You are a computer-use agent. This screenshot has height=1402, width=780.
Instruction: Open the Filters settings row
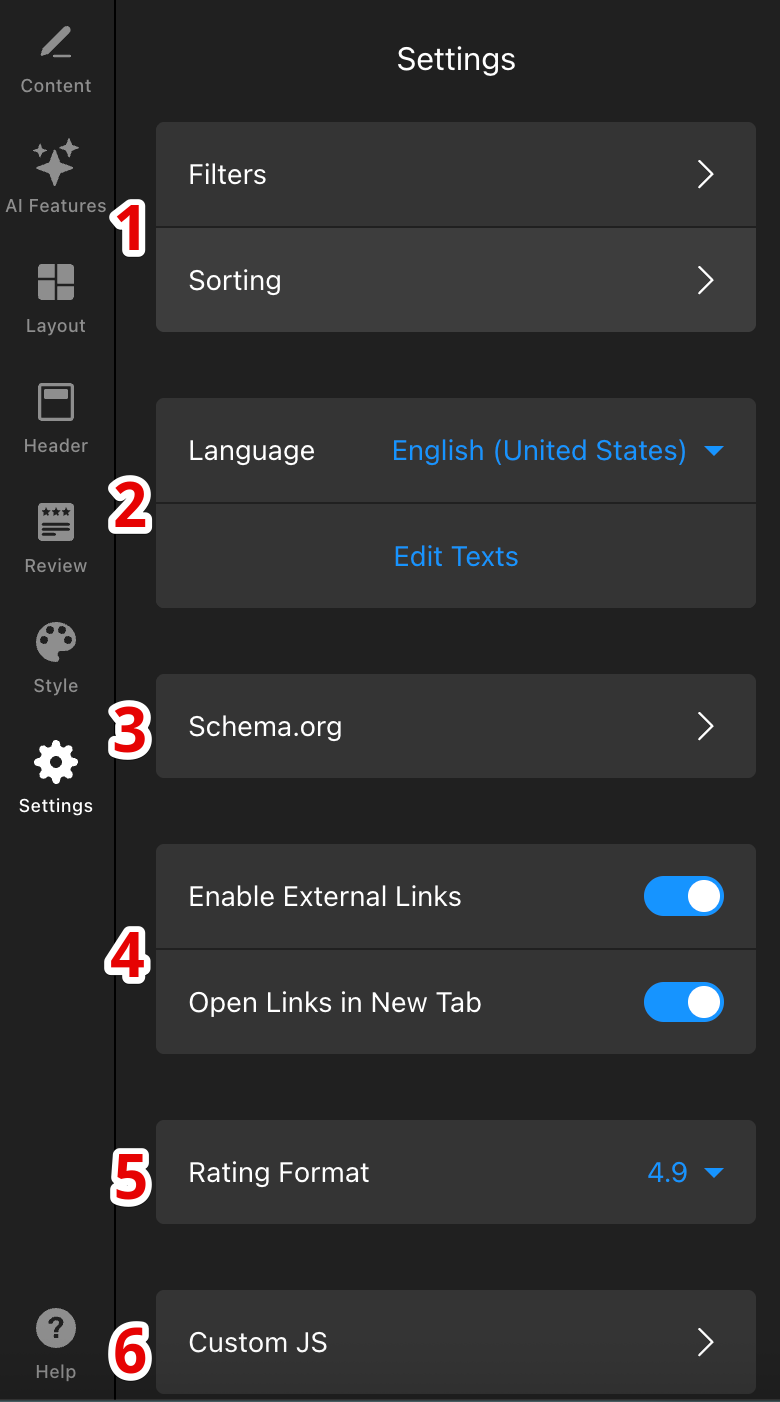(455, 175)
